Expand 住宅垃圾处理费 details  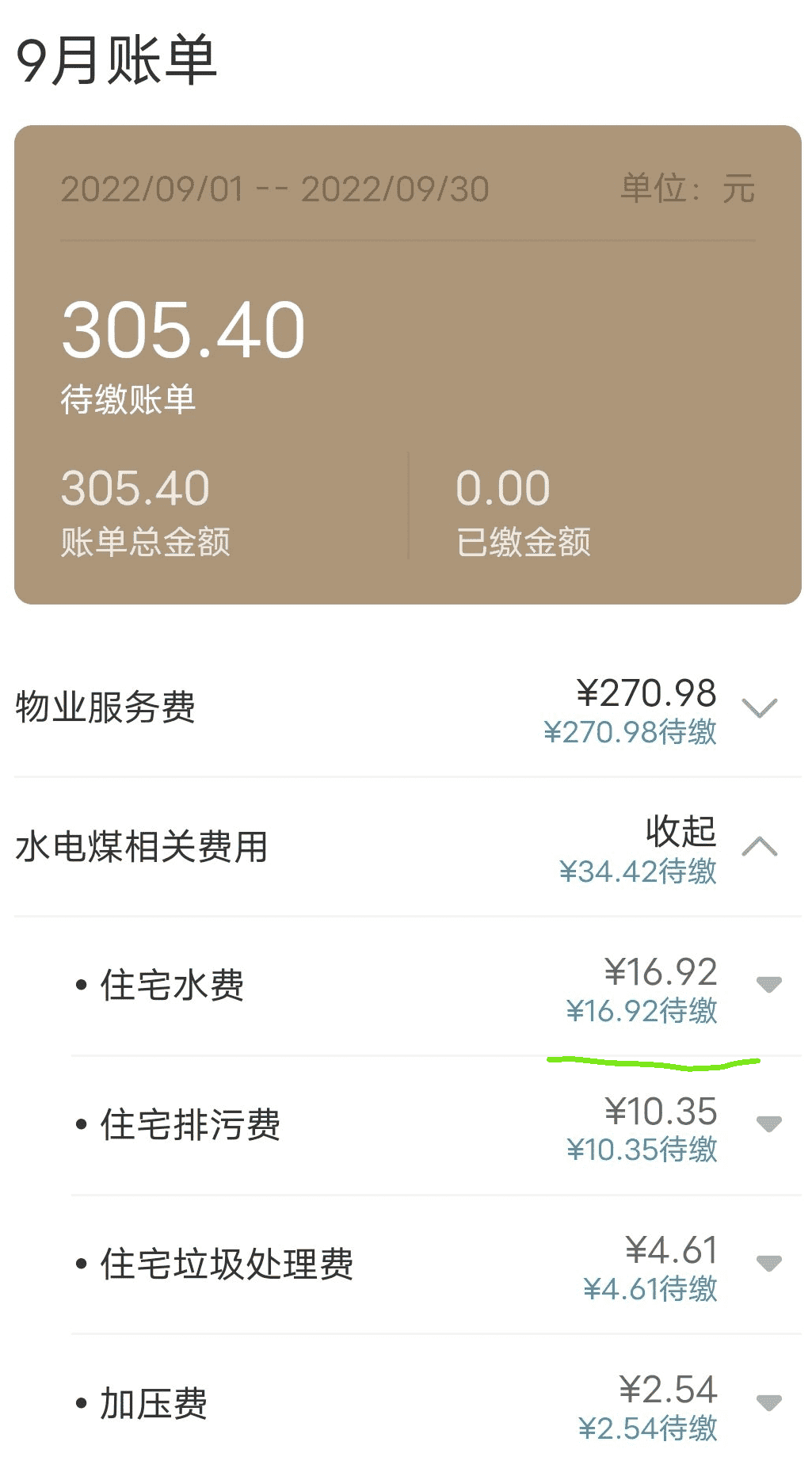click(x=769, y=1263)
